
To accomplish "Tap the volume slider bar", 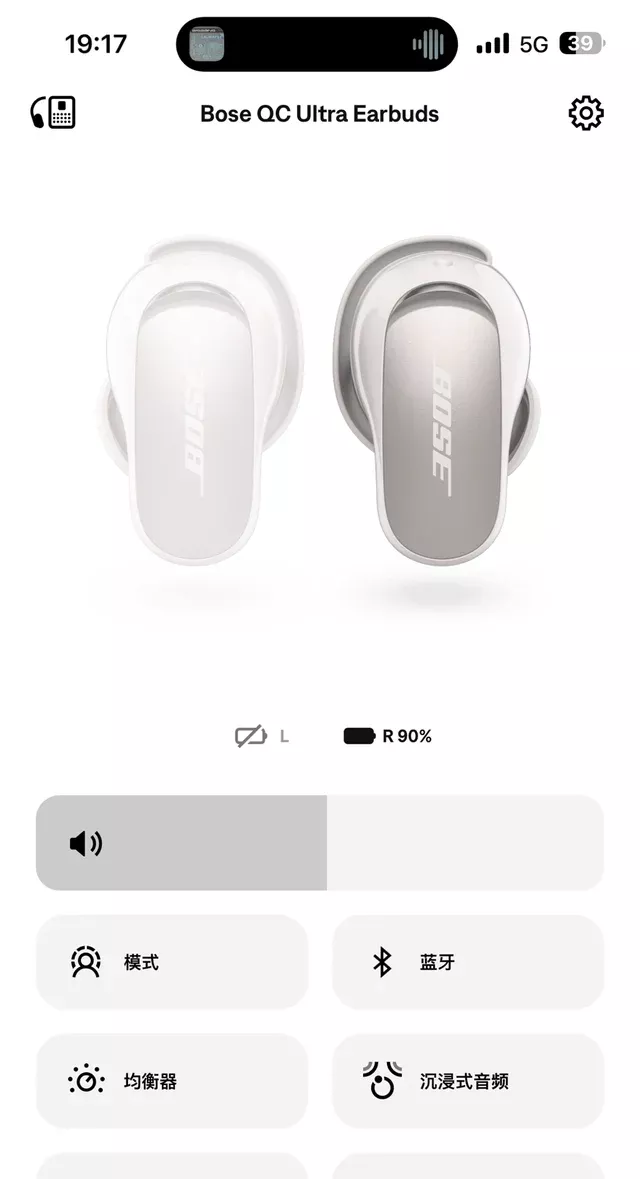I will tap(319, 843).
